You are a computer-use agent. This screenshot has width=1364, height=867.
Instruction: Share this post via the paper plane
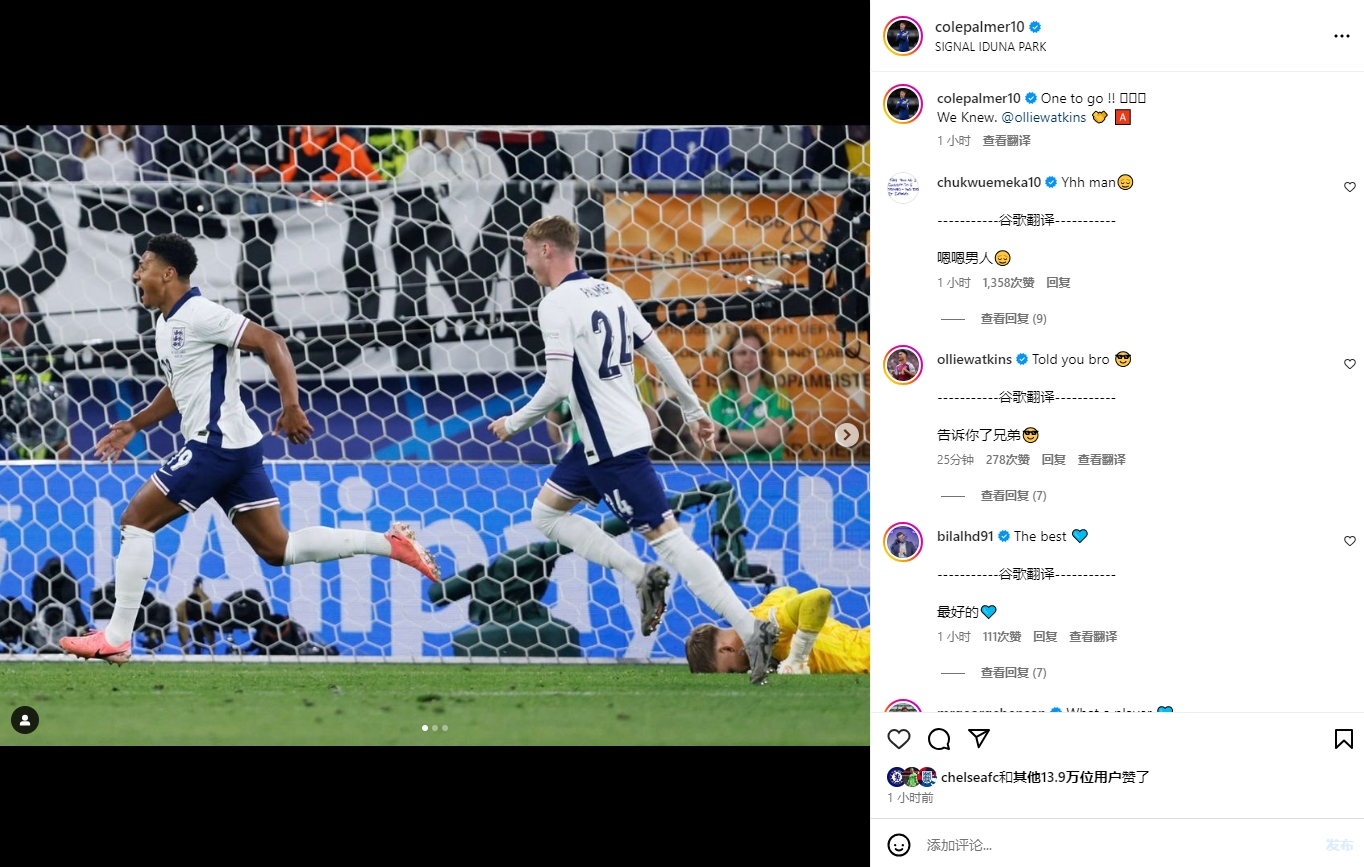979,739
